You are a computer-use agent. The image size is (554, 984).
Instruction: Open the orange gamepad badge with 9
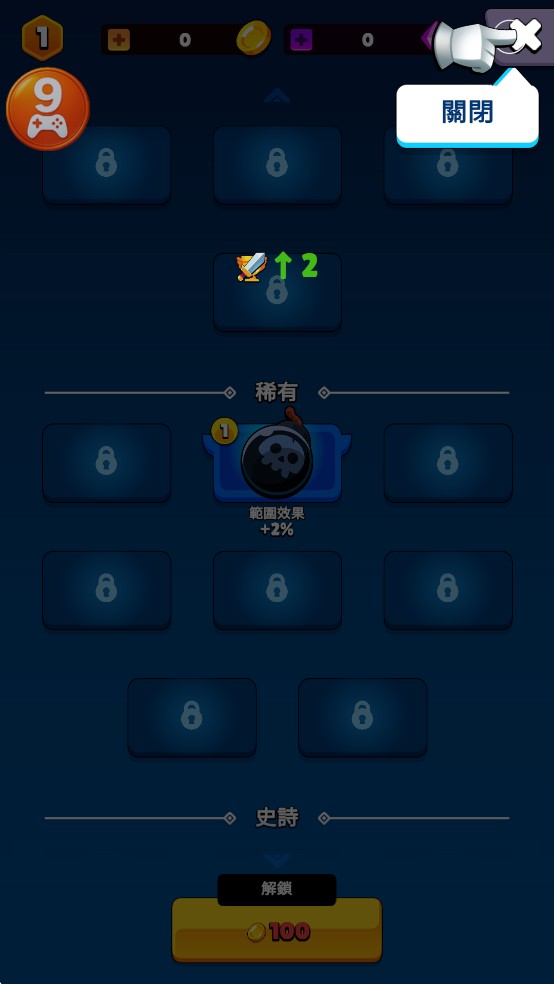click(48, 109)
